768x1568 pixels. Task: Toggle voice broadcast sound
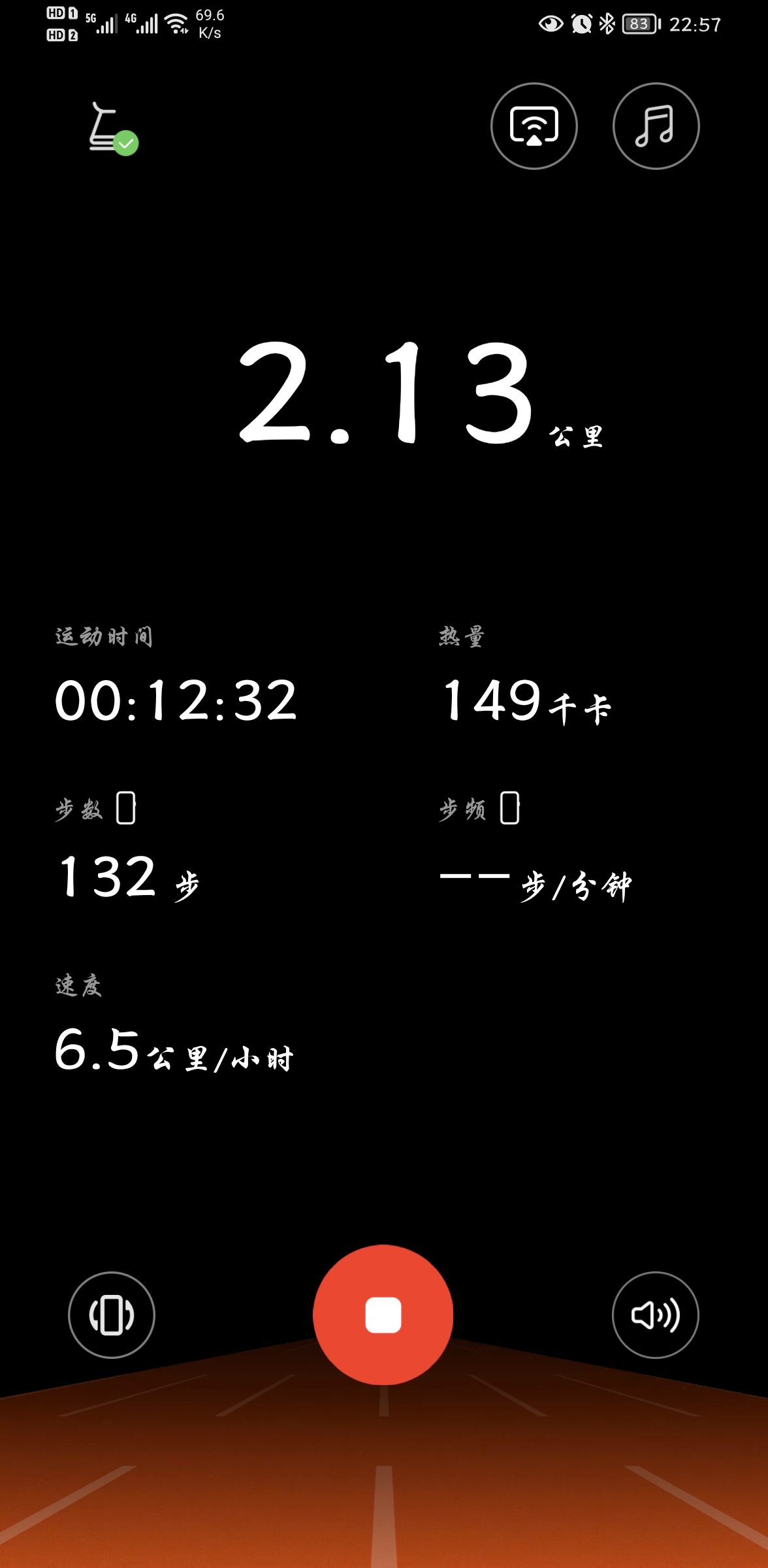point(655,1315)
